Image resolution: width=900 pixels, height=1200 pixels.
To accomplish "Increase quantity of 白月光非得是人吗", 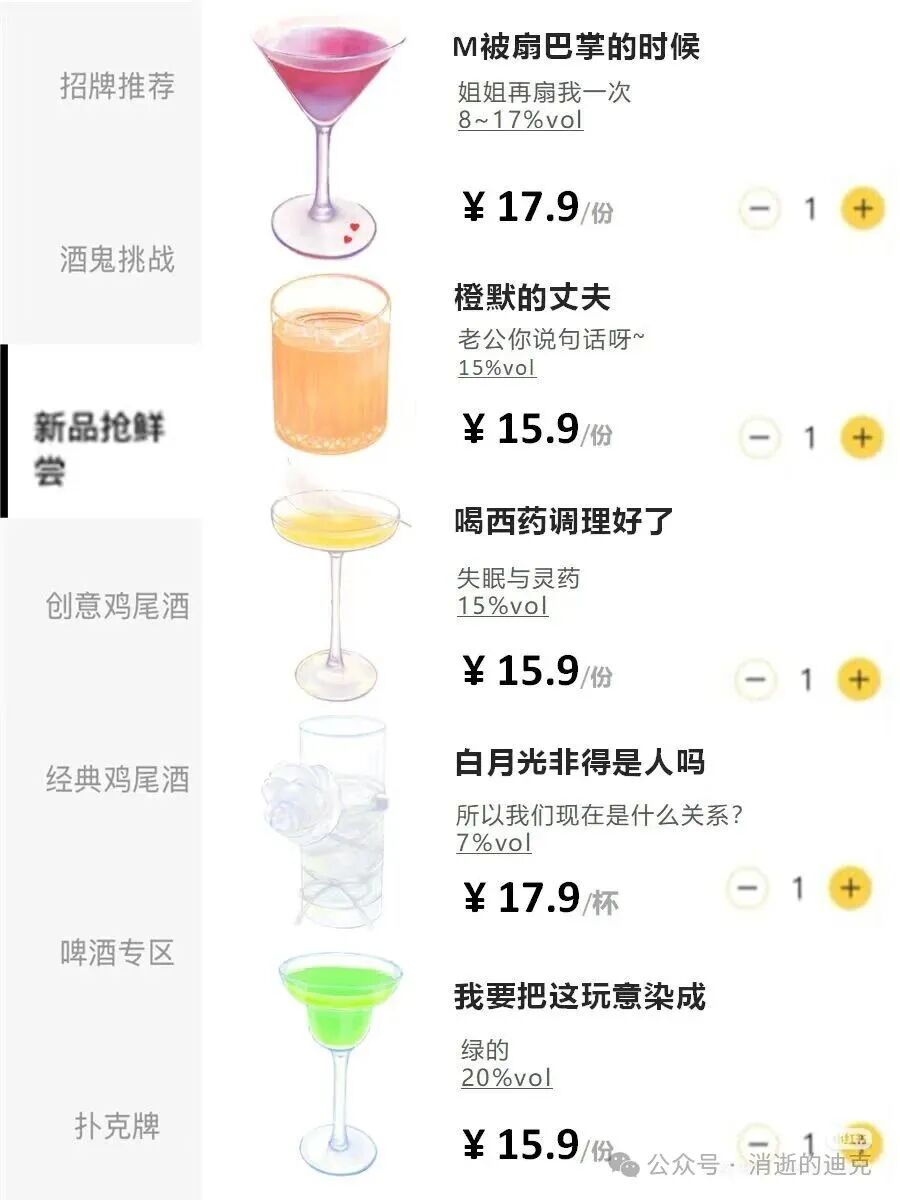I will pos(850,888).
